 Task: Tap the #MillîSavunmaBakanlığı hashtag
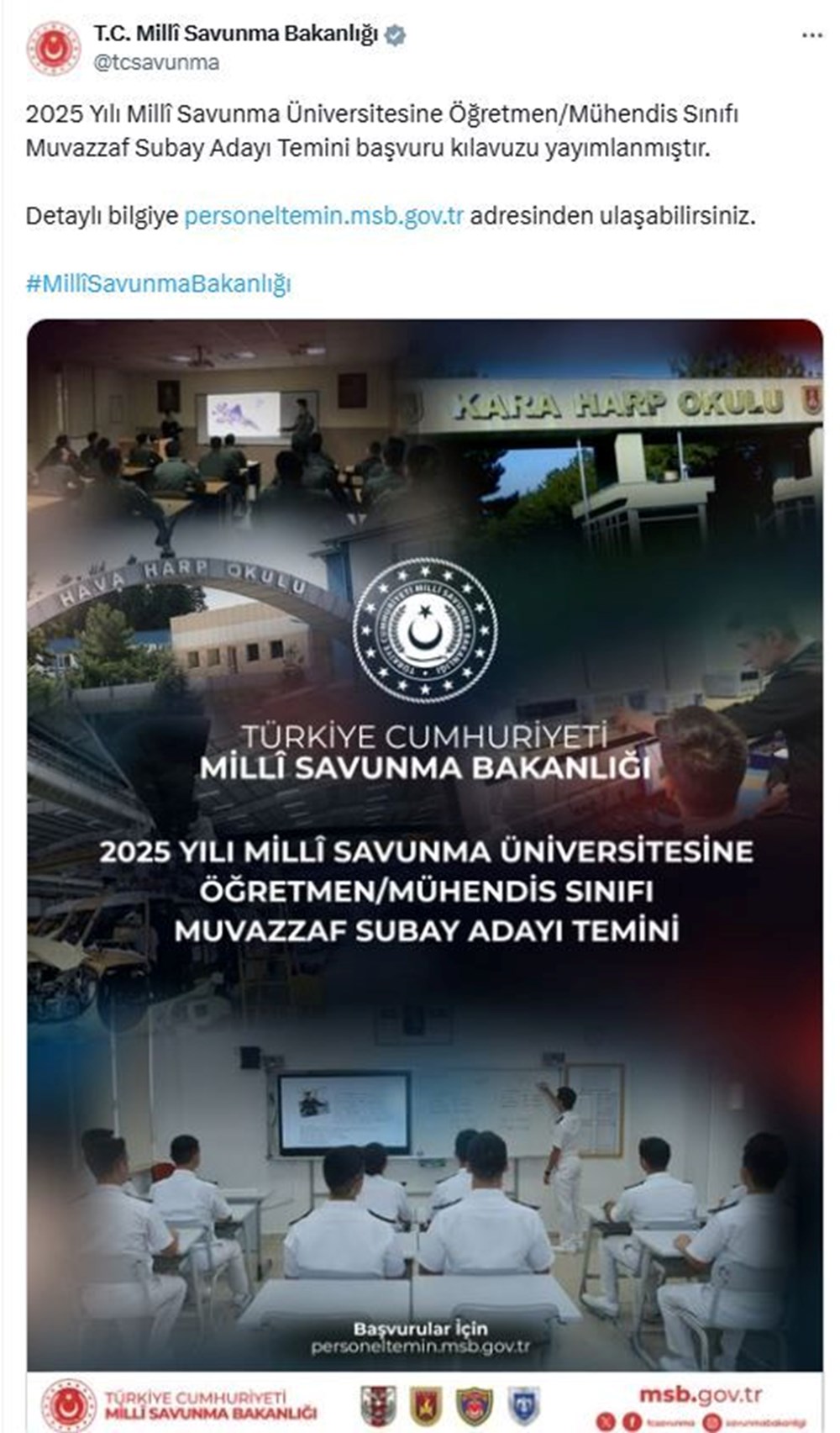(158, 283)
